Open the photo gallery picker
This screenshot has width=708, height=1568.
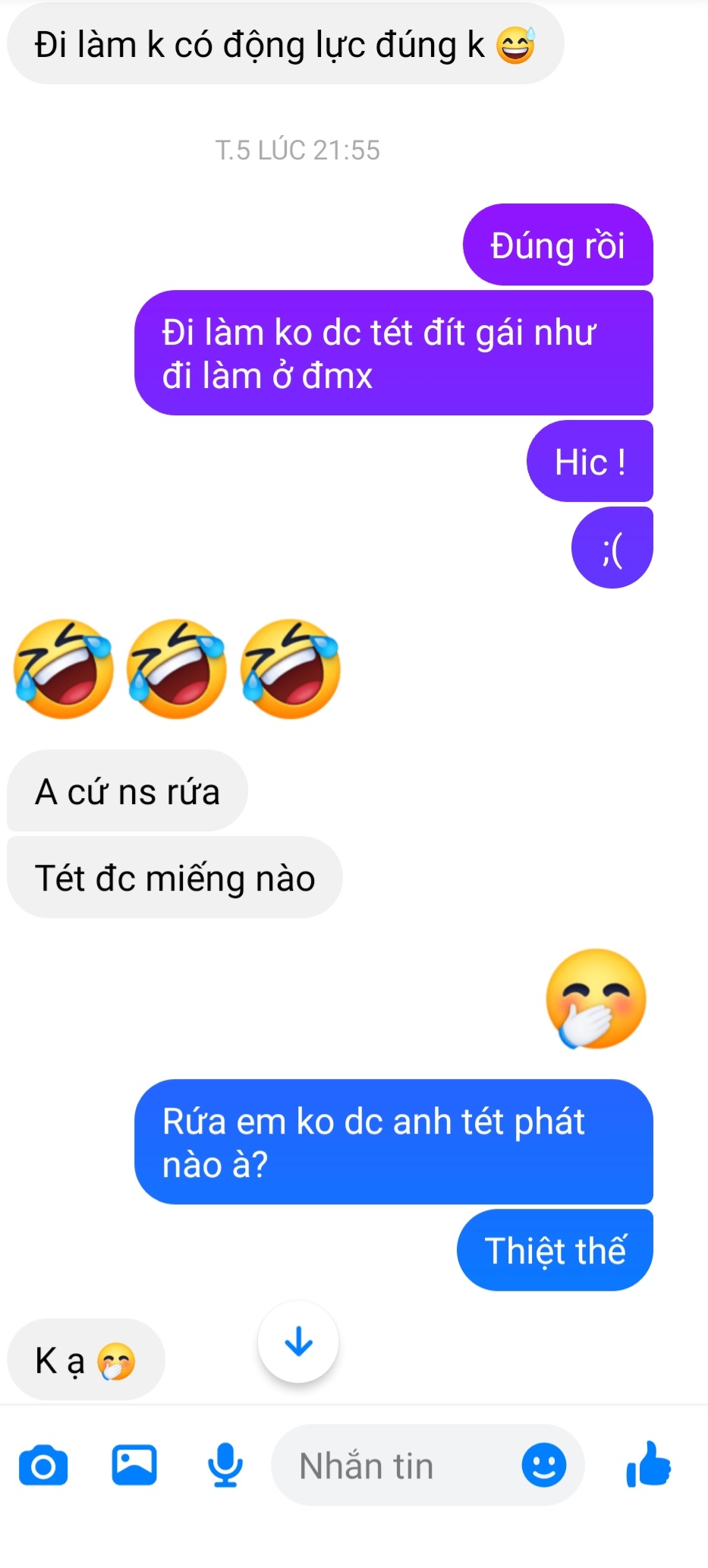pyautogui.click(x=134, y=1465)
